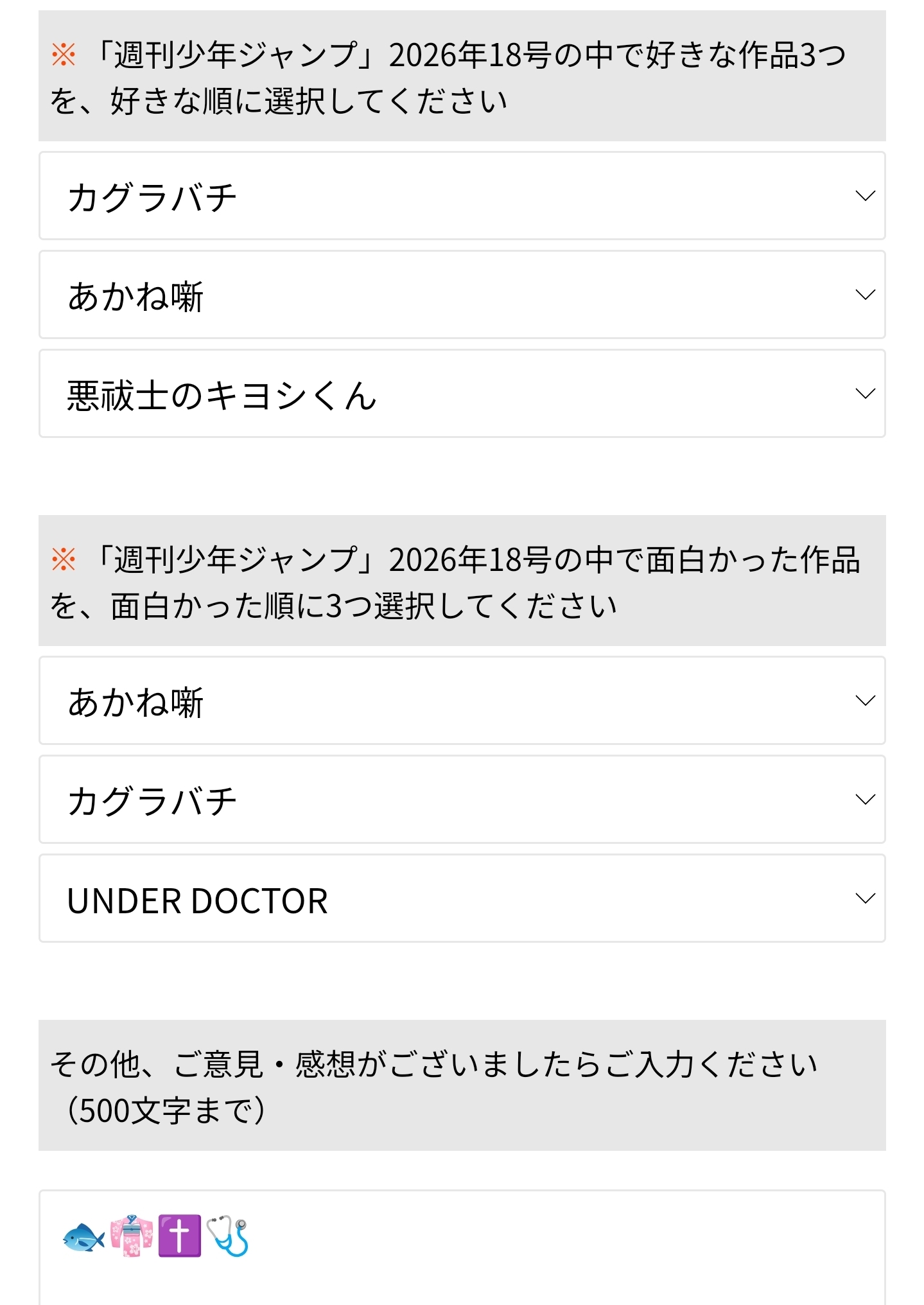Open the あかね噺 dropdown under 面白かった作品
The height and width of the screenshot is (1305, 924).
(x=462, y=701)
